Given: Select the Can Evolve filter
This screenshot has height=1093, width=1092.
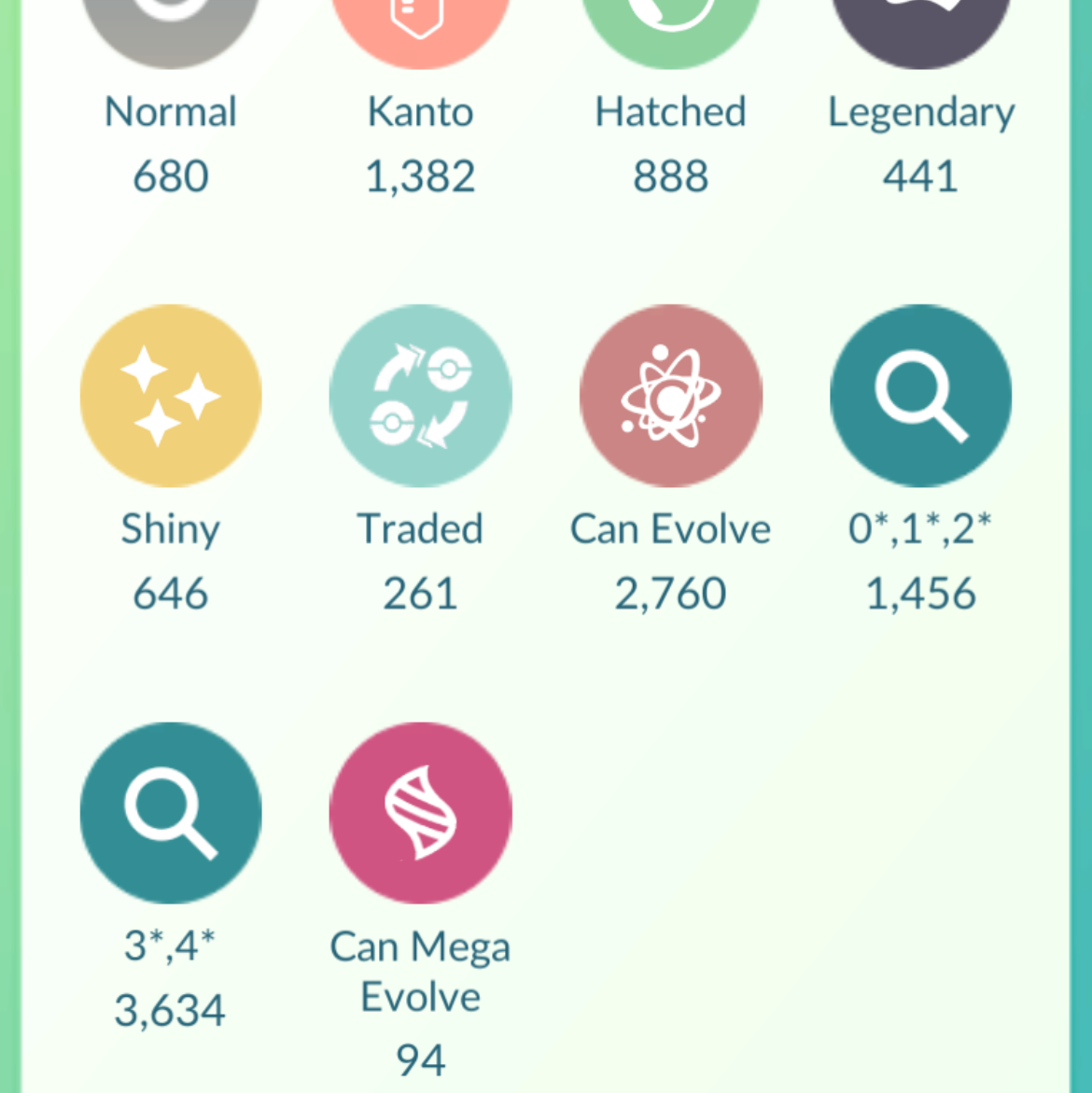Looking at the screenshot, I should pyautogui.click(x=670, y=396).
